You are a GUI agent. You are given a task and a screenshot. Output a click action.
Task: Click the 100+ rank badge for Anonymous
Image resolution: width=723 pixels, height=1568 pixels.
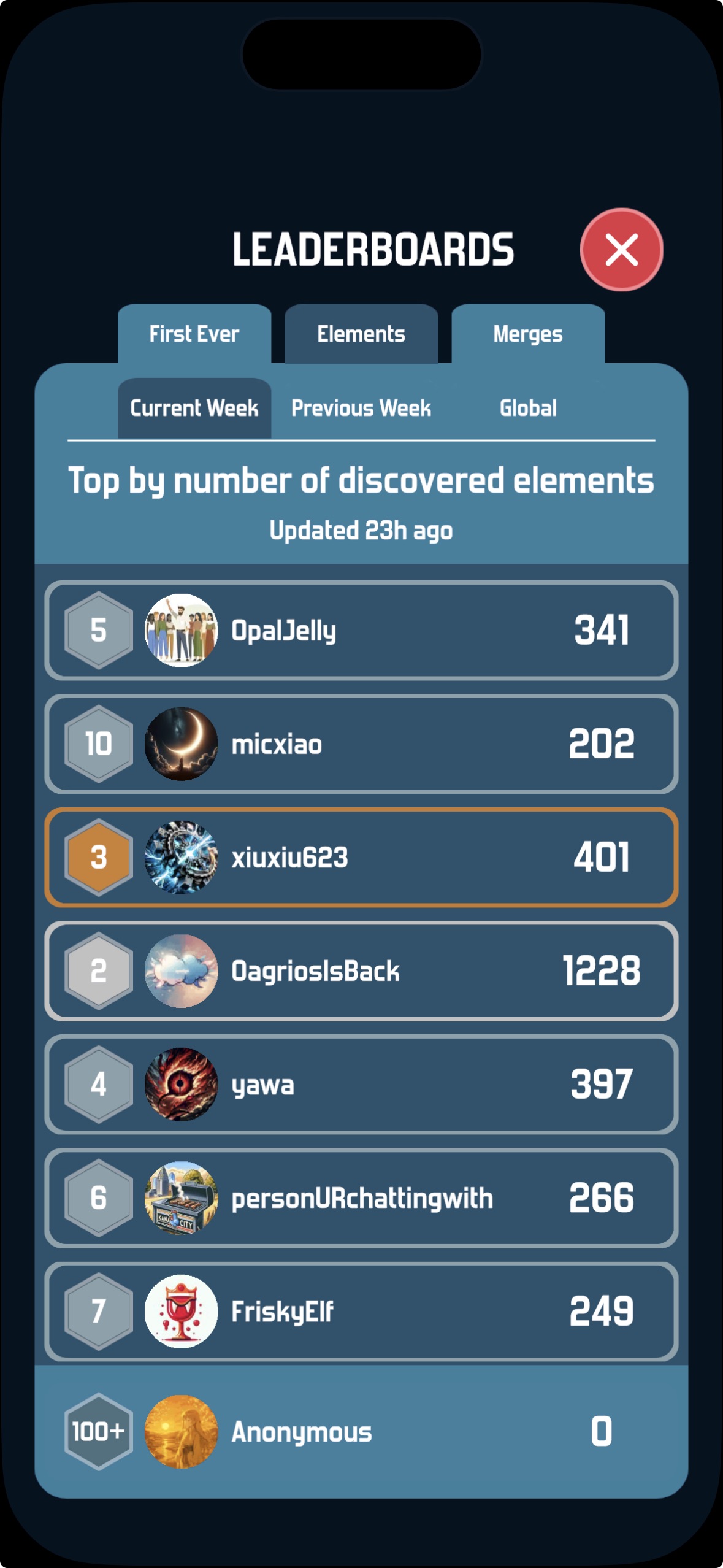tap(98, 1432)
